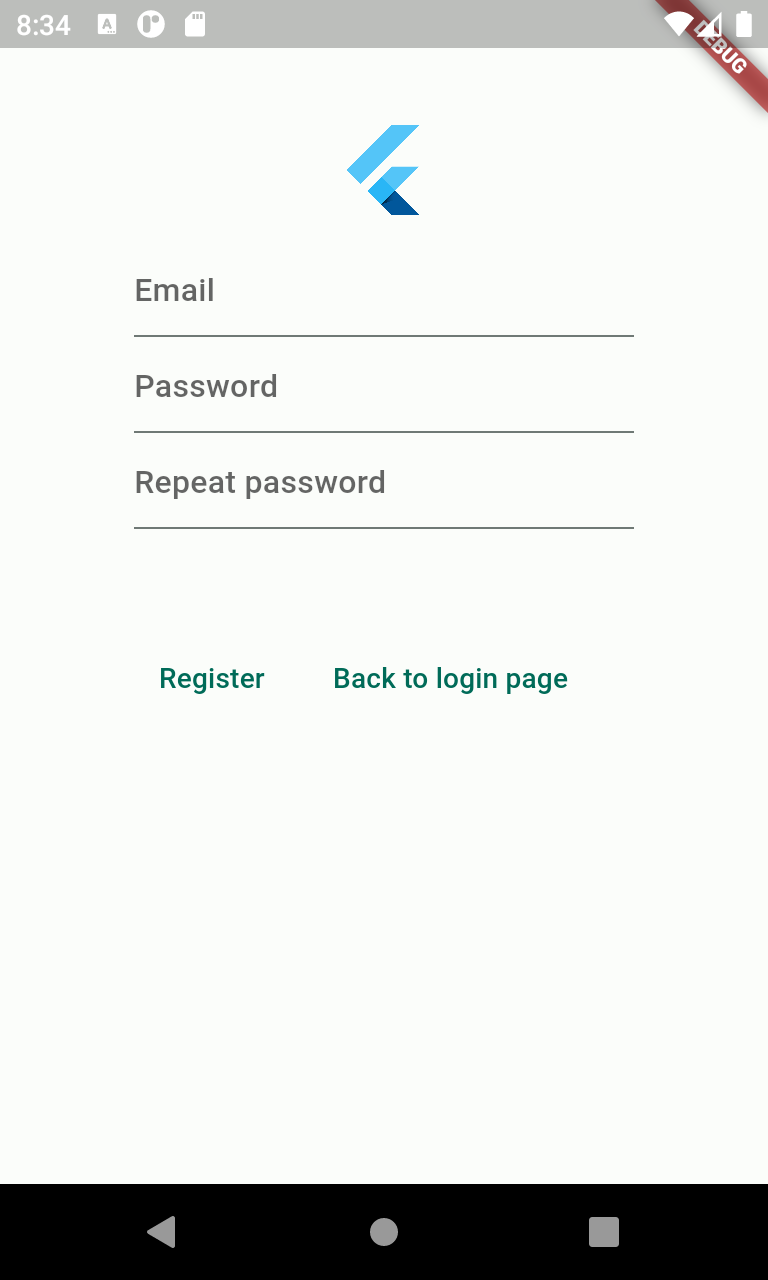
Task: Tap the clock showing 8:34
Action: point(44,25)
